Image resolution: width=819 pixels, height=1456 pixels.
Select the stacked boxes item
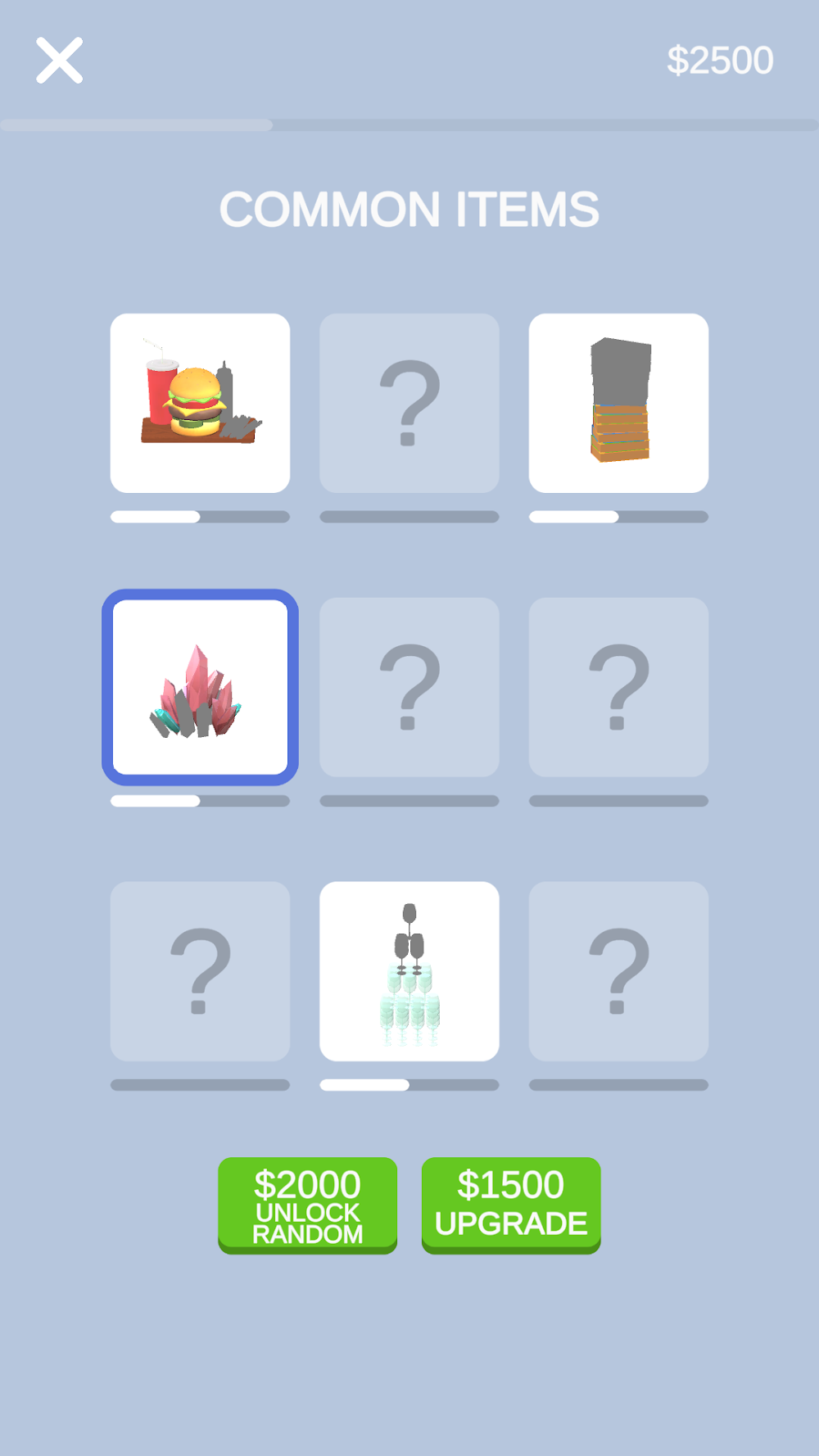pos(618,403)
